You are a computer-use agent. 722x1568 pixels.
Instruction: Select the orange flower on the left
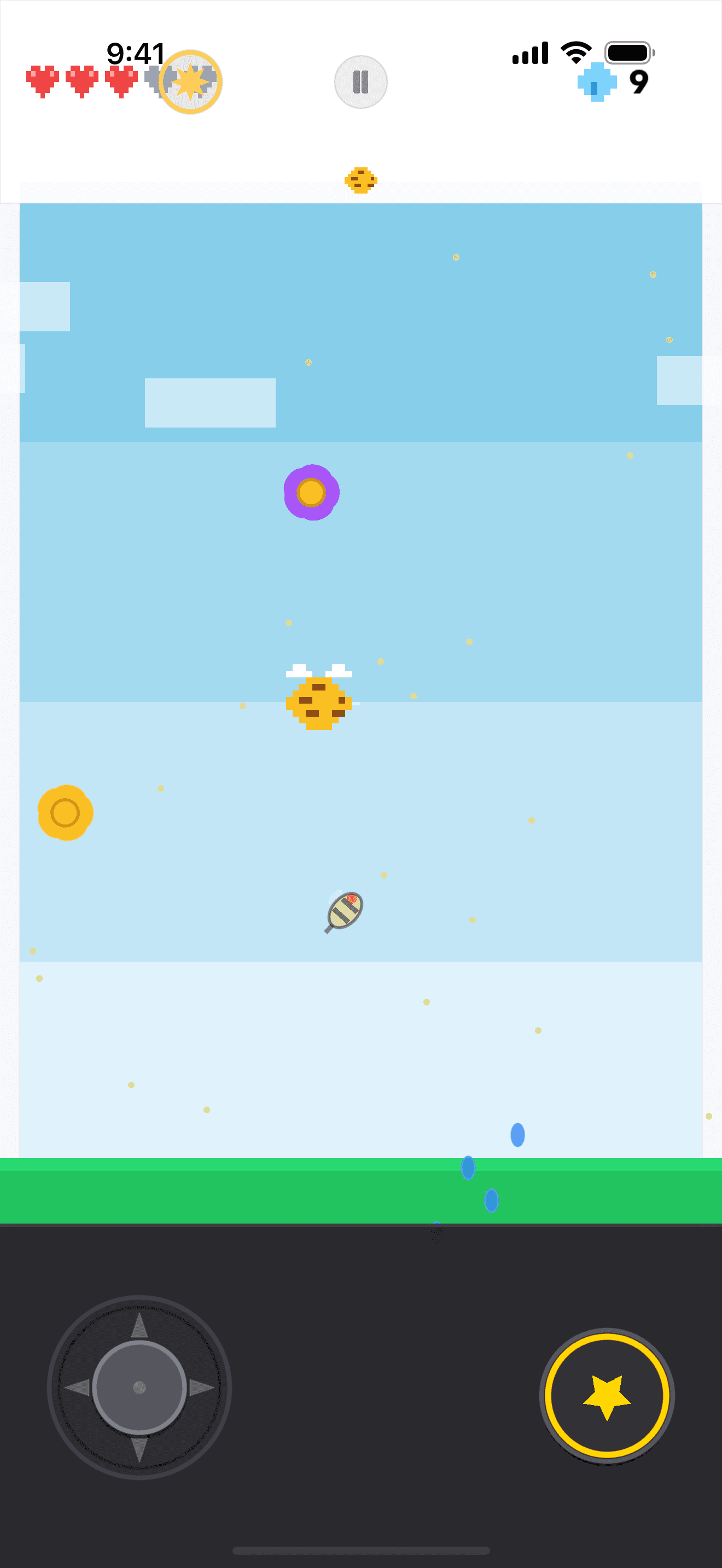click(x=65, y=812)
